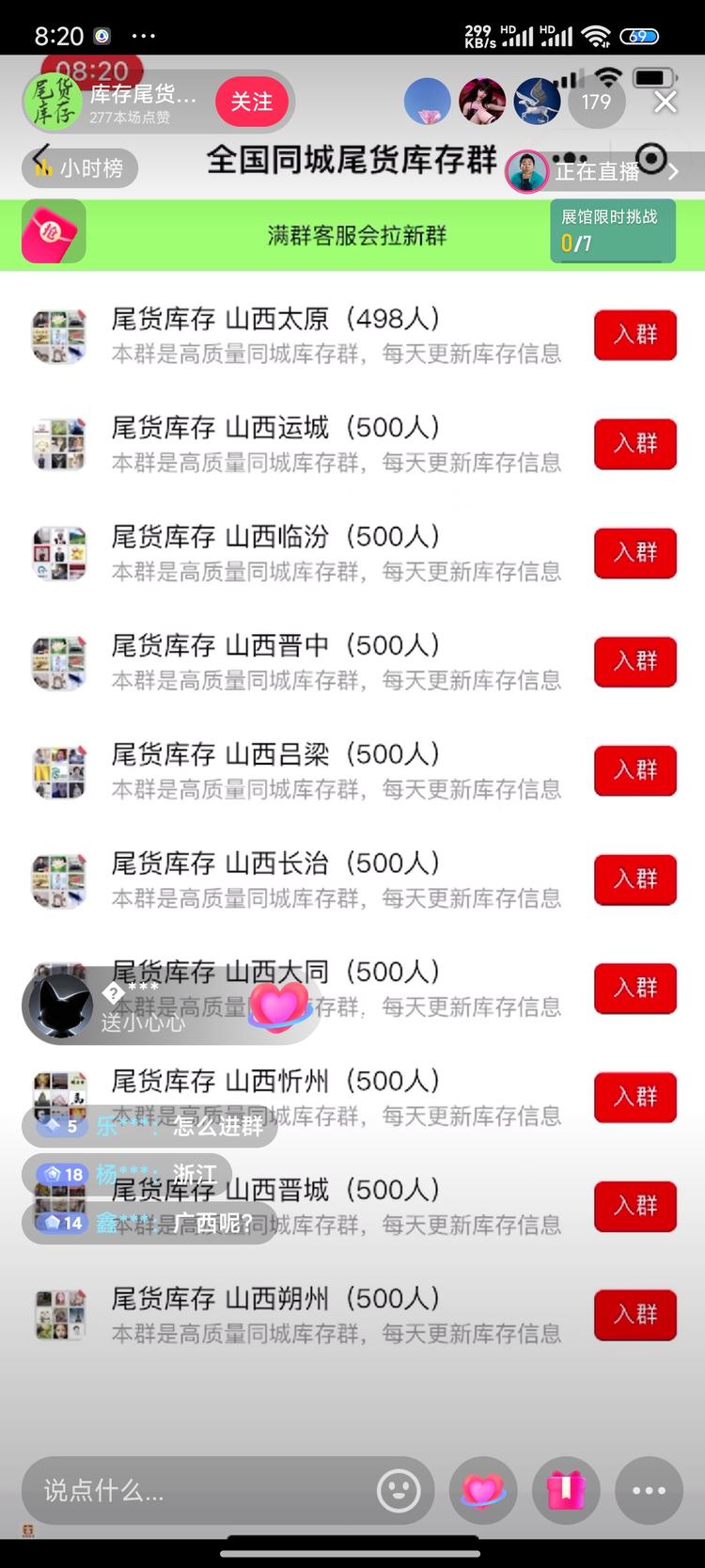The width and height of the screenshot is (705, 1568).
Task: Open the streamer's profile avatar
Action: (54, 102)
